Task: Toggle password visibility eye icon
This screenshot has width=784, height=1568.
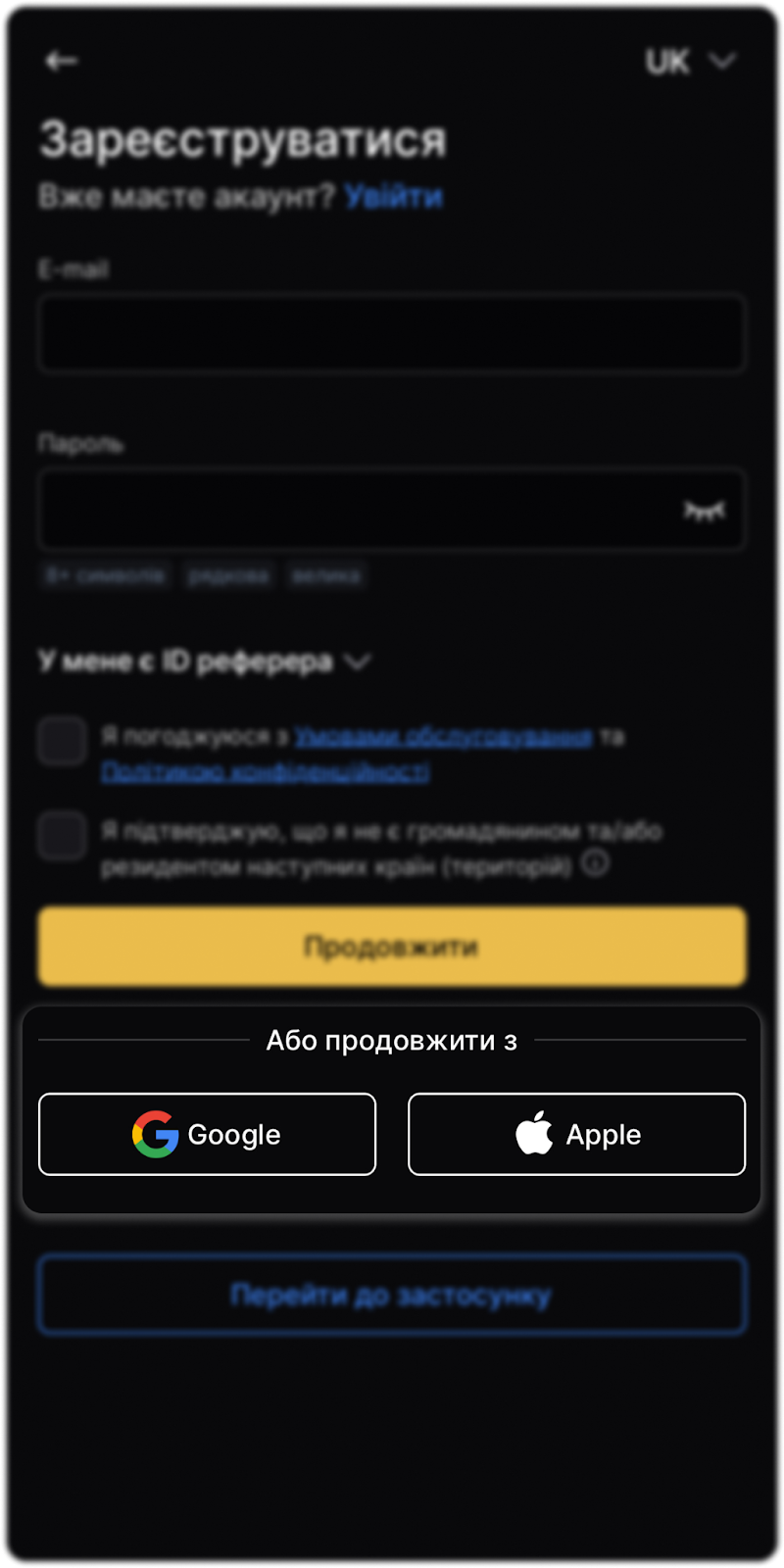Action: coord(704,510)
